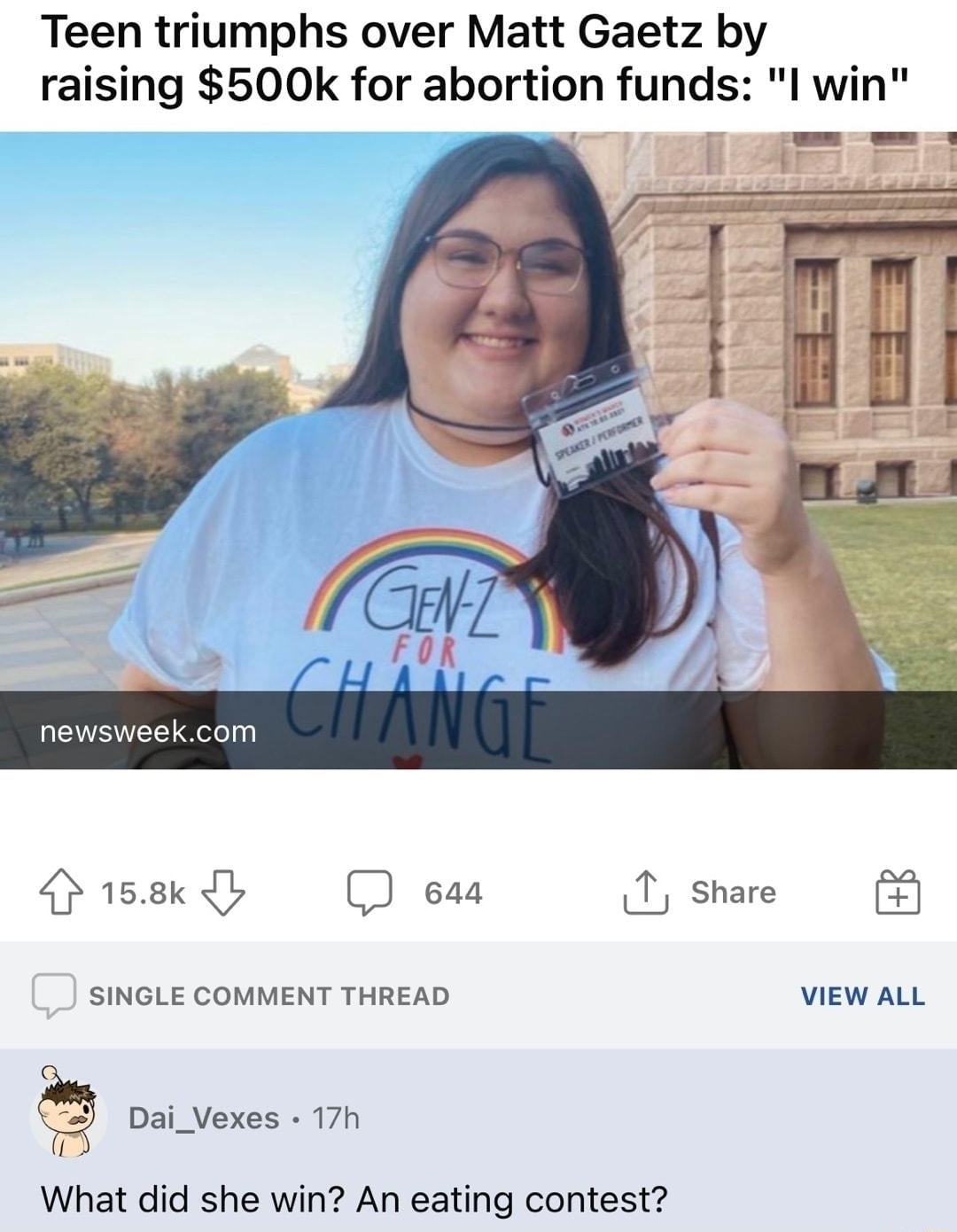Image resolution: width=957 pixels, height=1232 pixels.
Task: Give an award with the gift icon
Action: [899, 893]
